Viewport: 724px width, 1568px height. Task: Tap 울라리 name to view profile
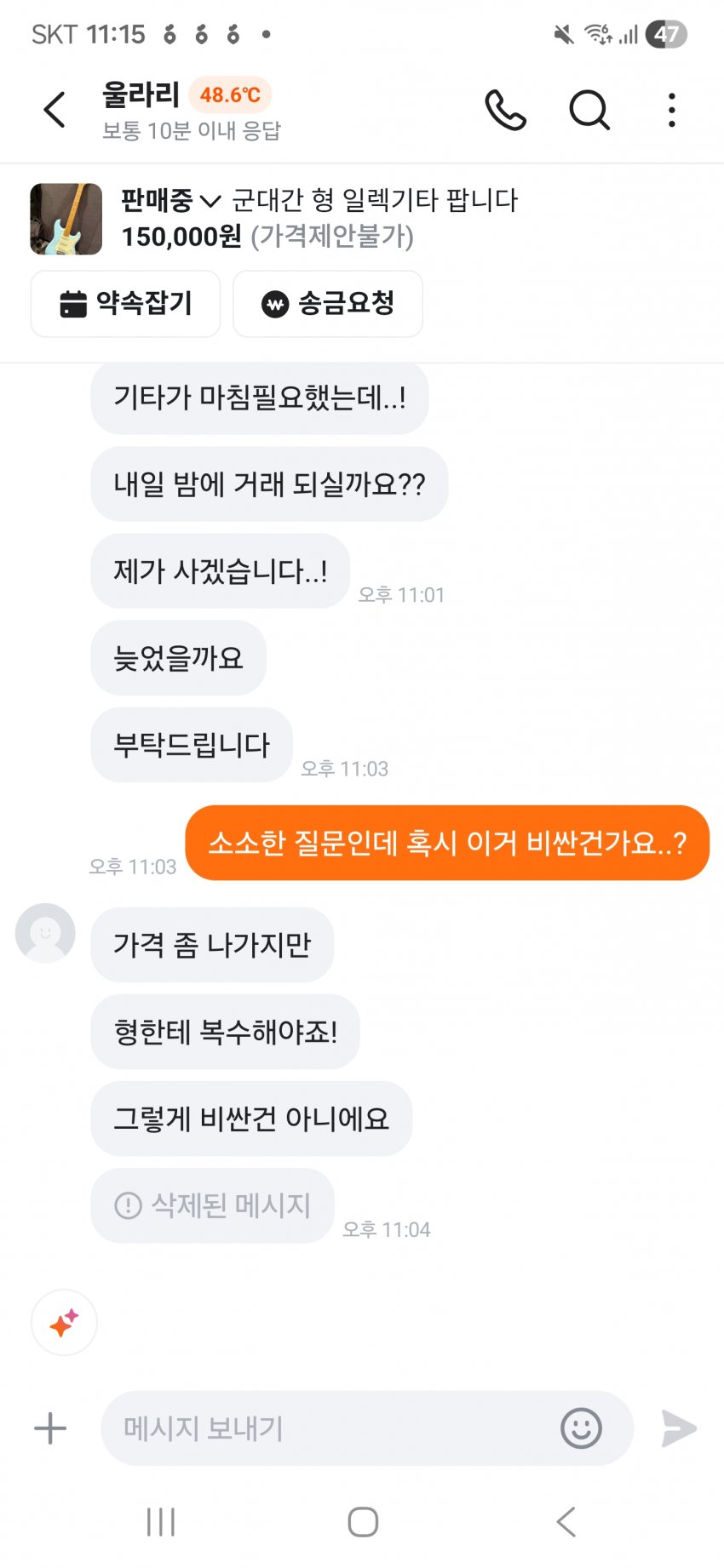[141, 94]
